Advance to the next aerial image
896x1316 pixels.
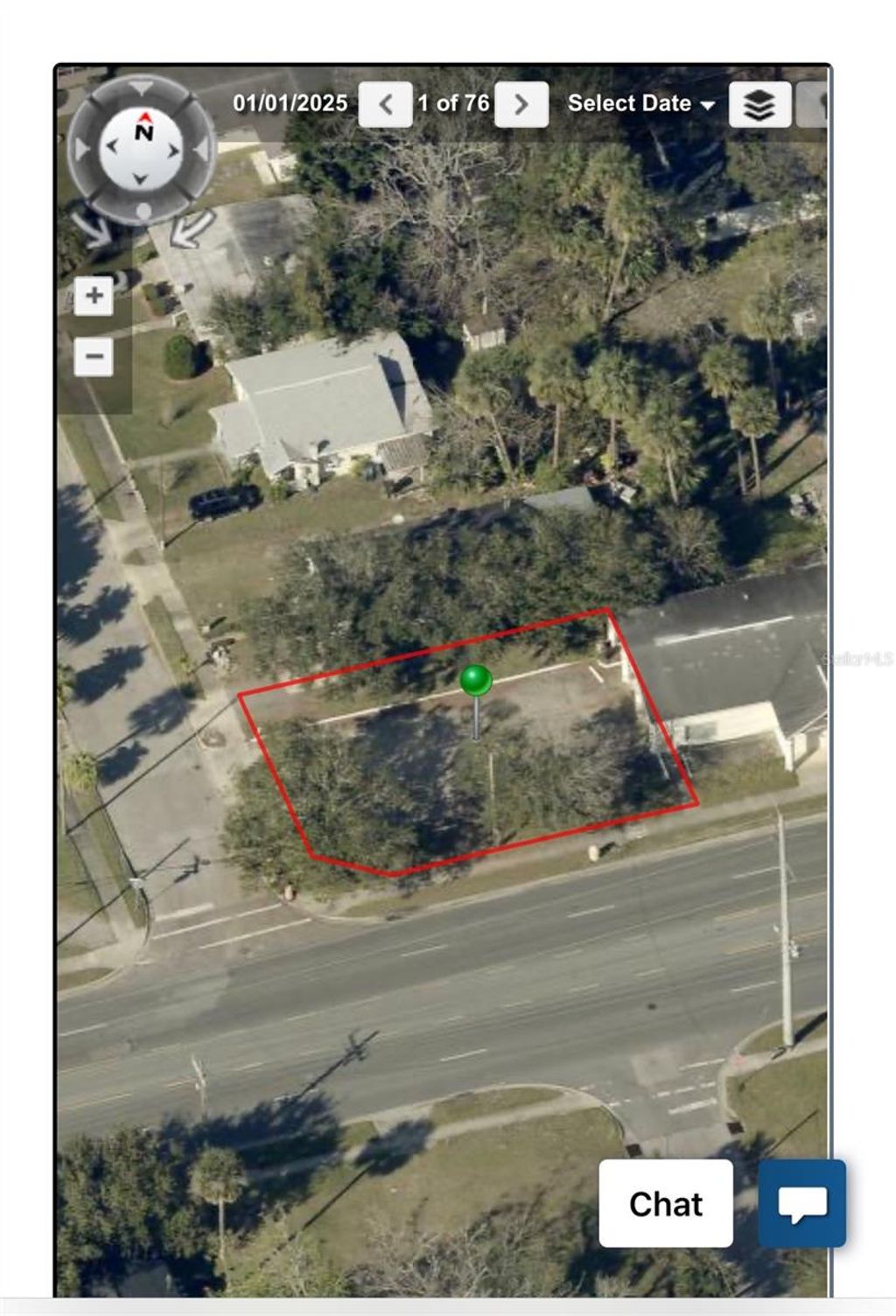pos(521,103)
